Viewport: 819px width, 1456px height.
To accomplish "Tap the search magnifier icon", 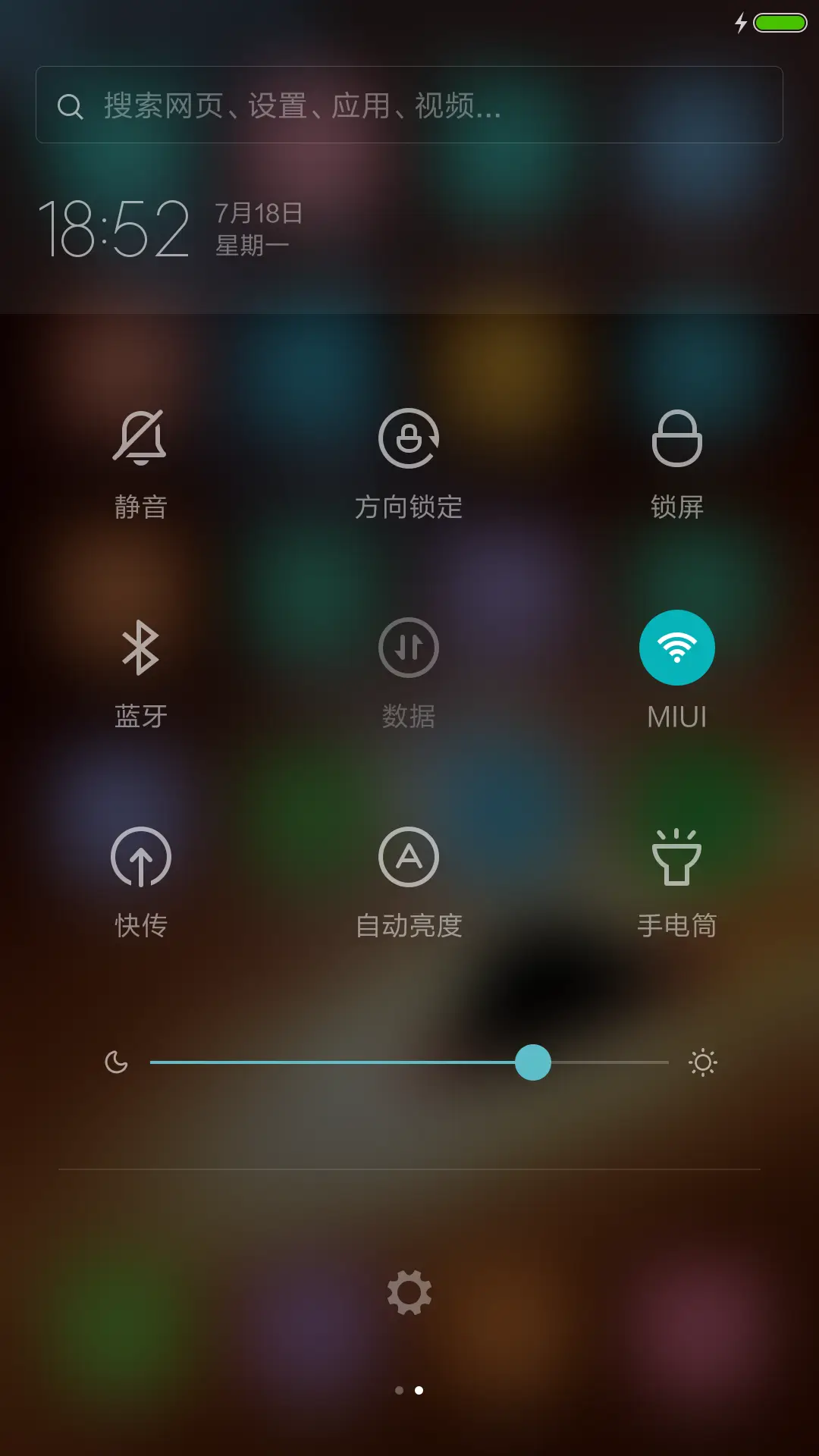I will (71, 106).
